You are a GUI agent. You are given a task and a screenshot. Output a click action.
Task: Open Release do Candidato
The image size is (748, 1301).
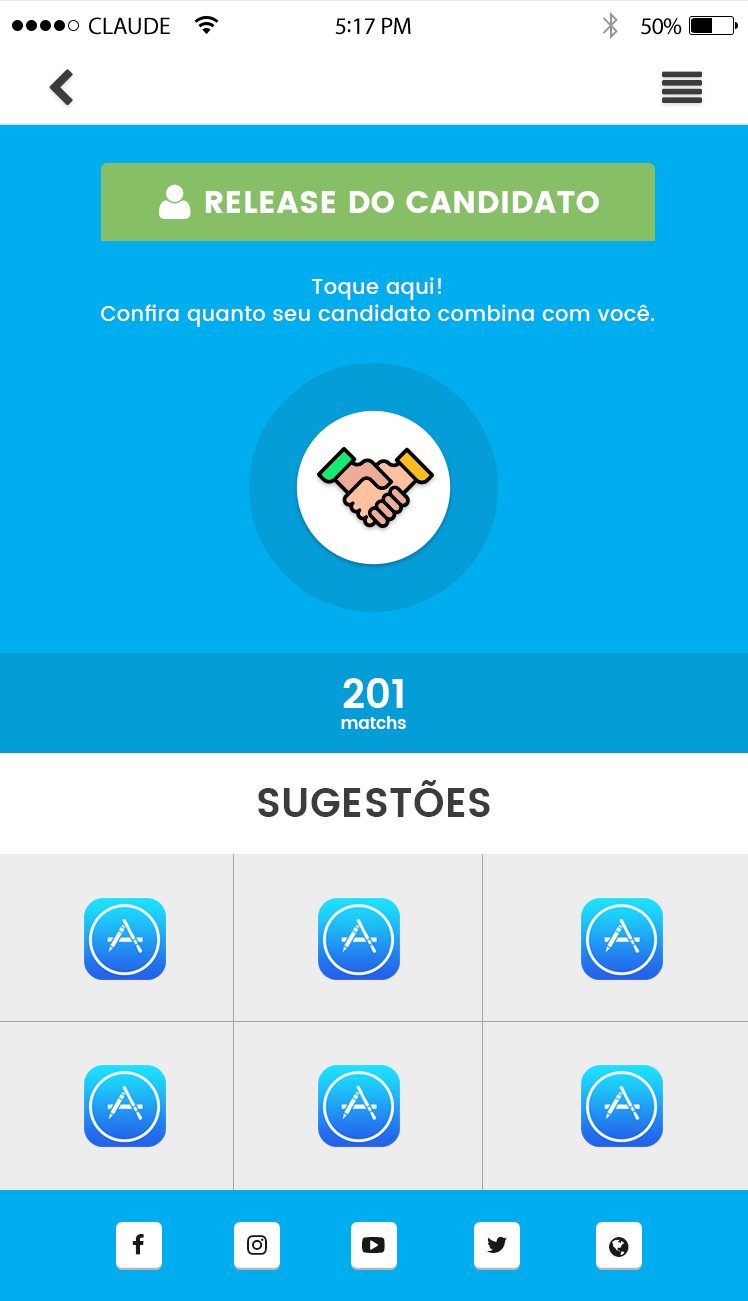(x=378, y=202)
